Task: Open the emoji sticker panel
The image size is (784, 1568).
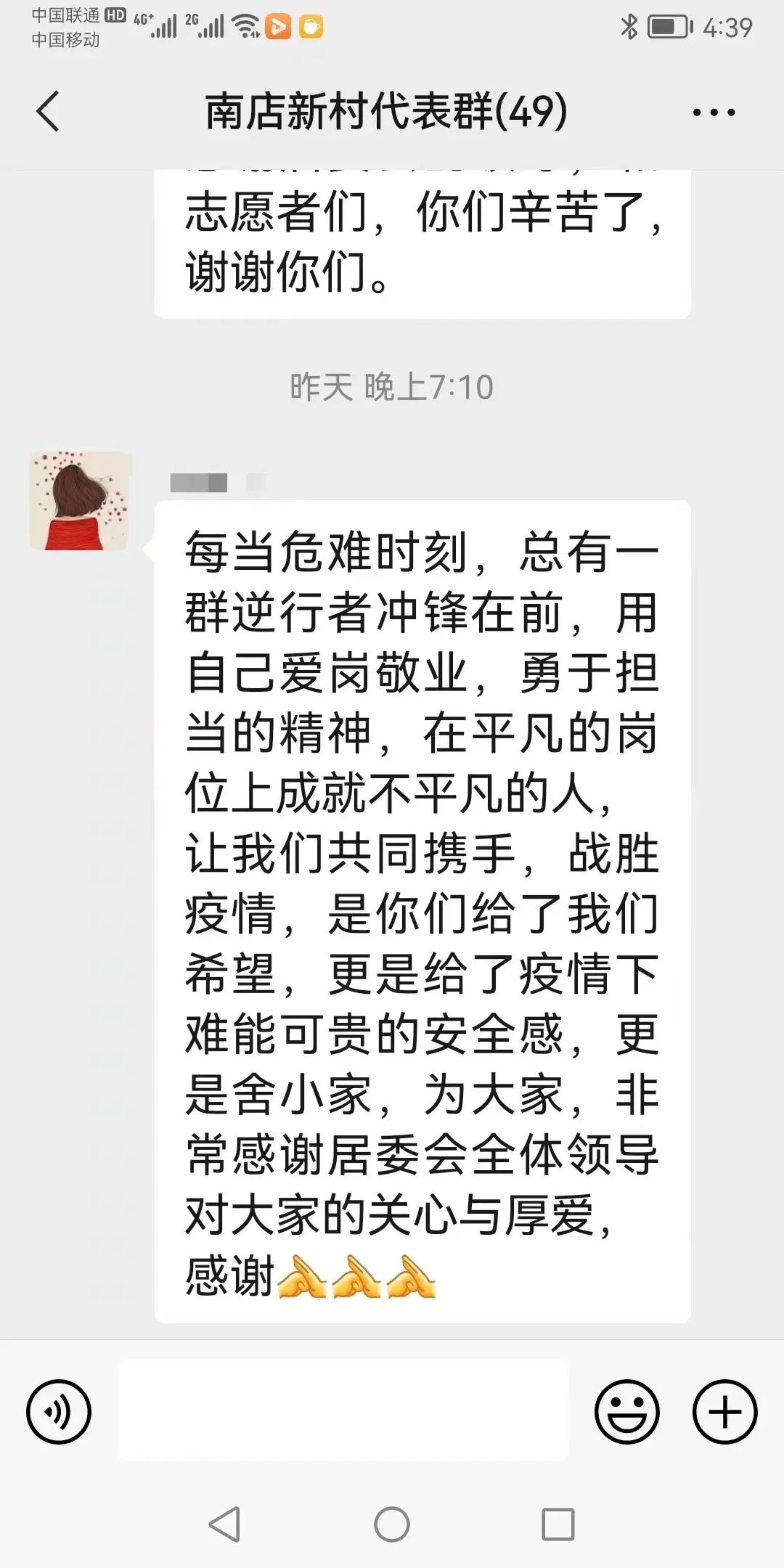Action: 626,1411
